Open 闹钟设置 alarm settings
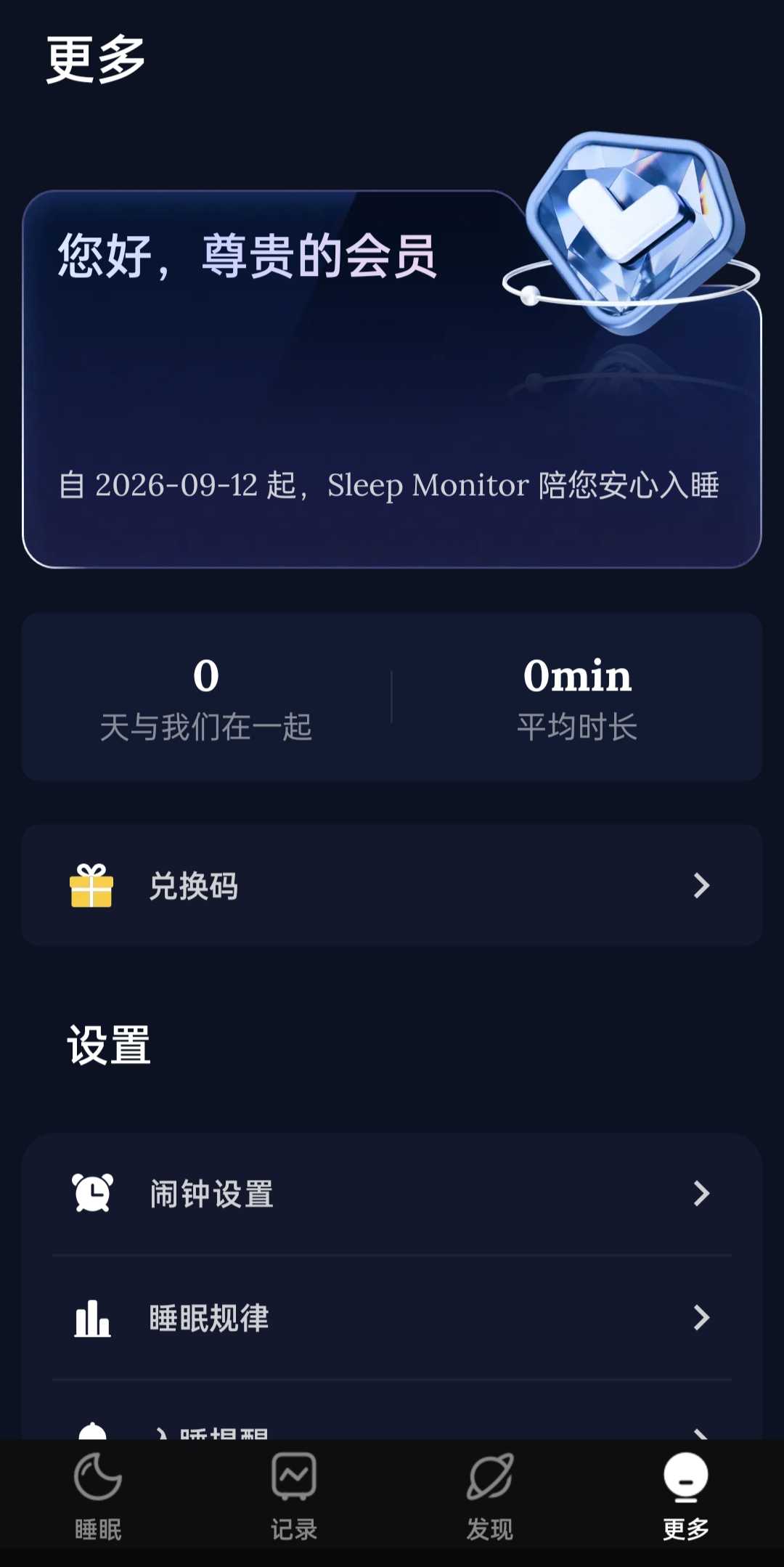Image resolution: width=784 pixels, height=1567 pixels. 392,1194
